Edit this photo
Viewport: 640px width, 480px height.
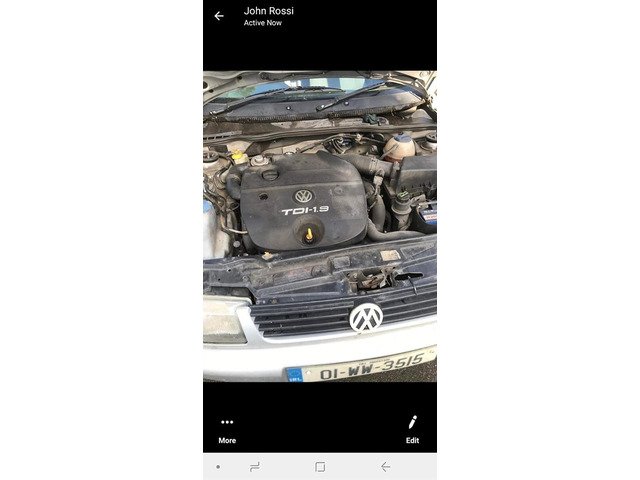412,428
